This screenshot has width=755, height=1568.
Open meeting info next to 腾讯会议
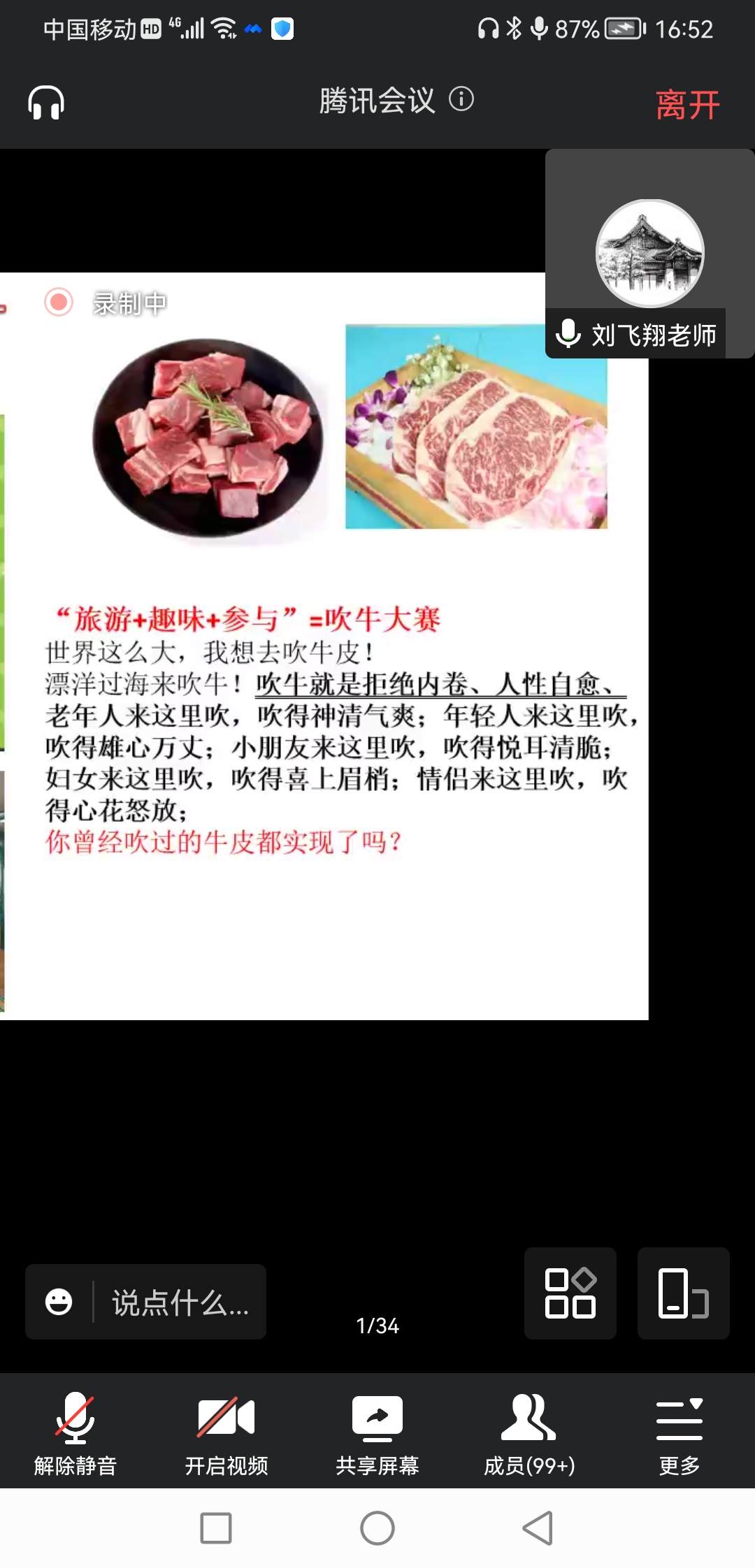tap(461, 99)
